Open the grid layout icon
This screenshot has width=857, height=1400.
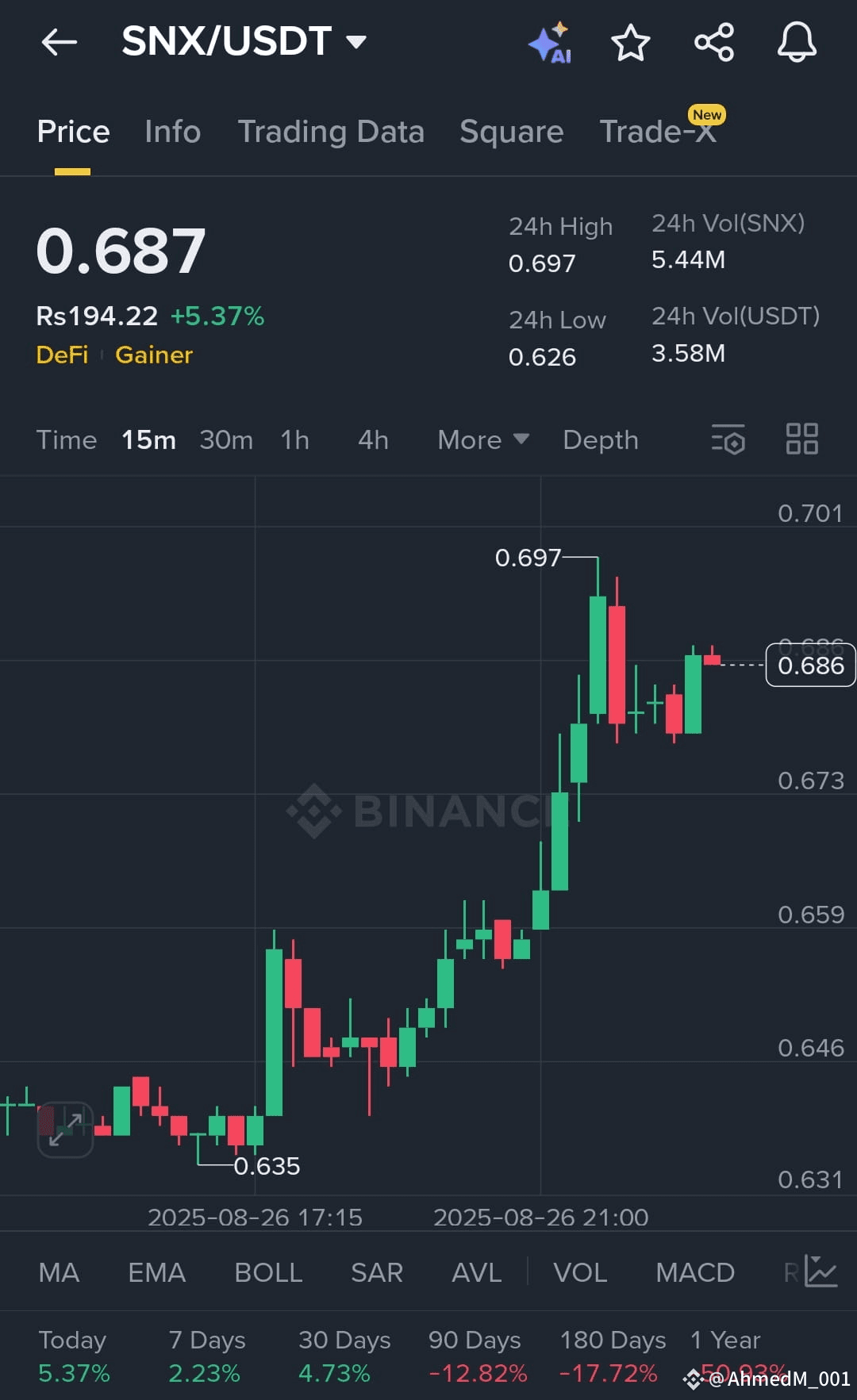tap(801, 439)
